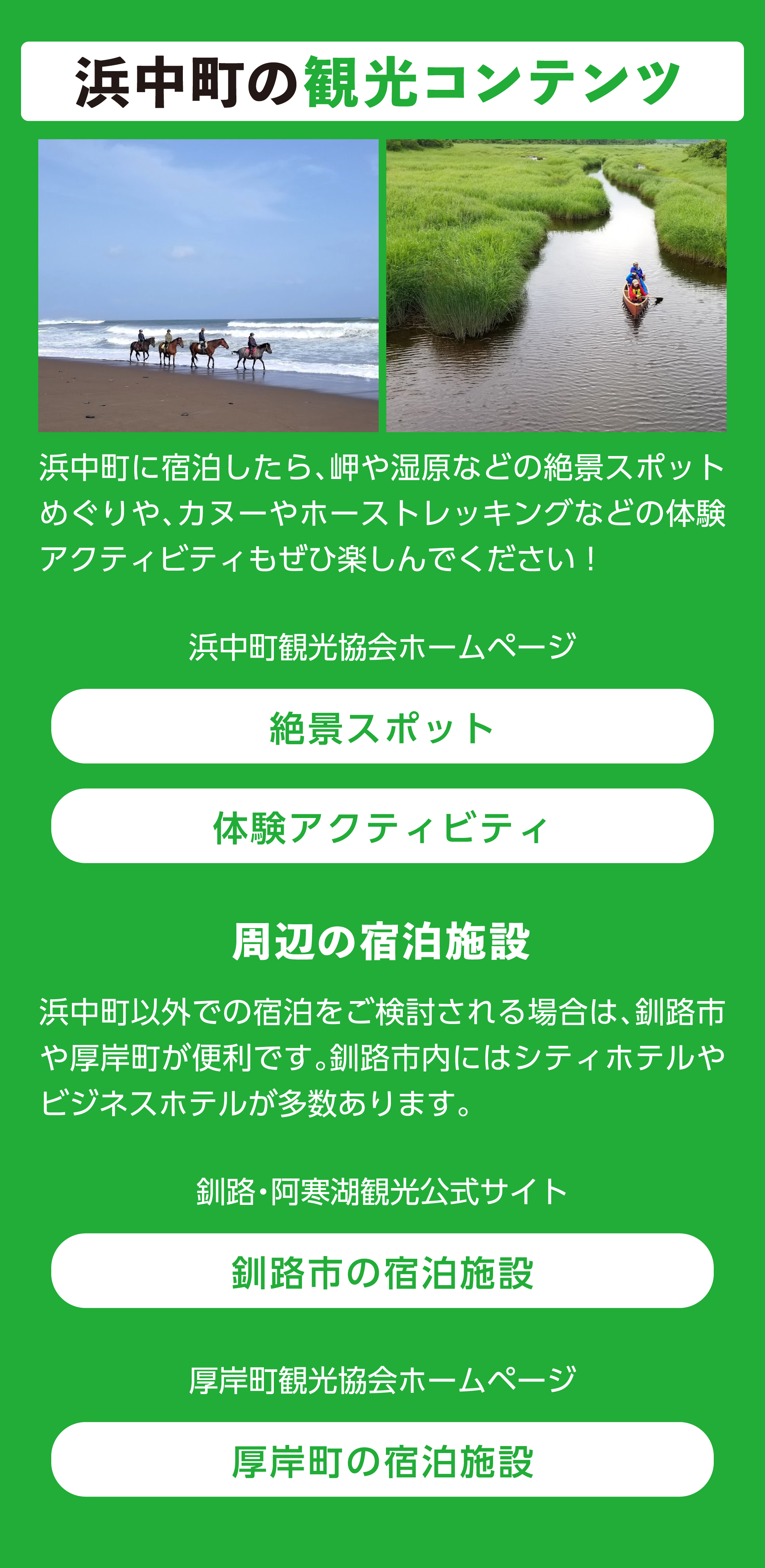The height and width of the screenshot is (1568, 765).
Task: Open the 絶景スポット button
Action: [382, 727]
